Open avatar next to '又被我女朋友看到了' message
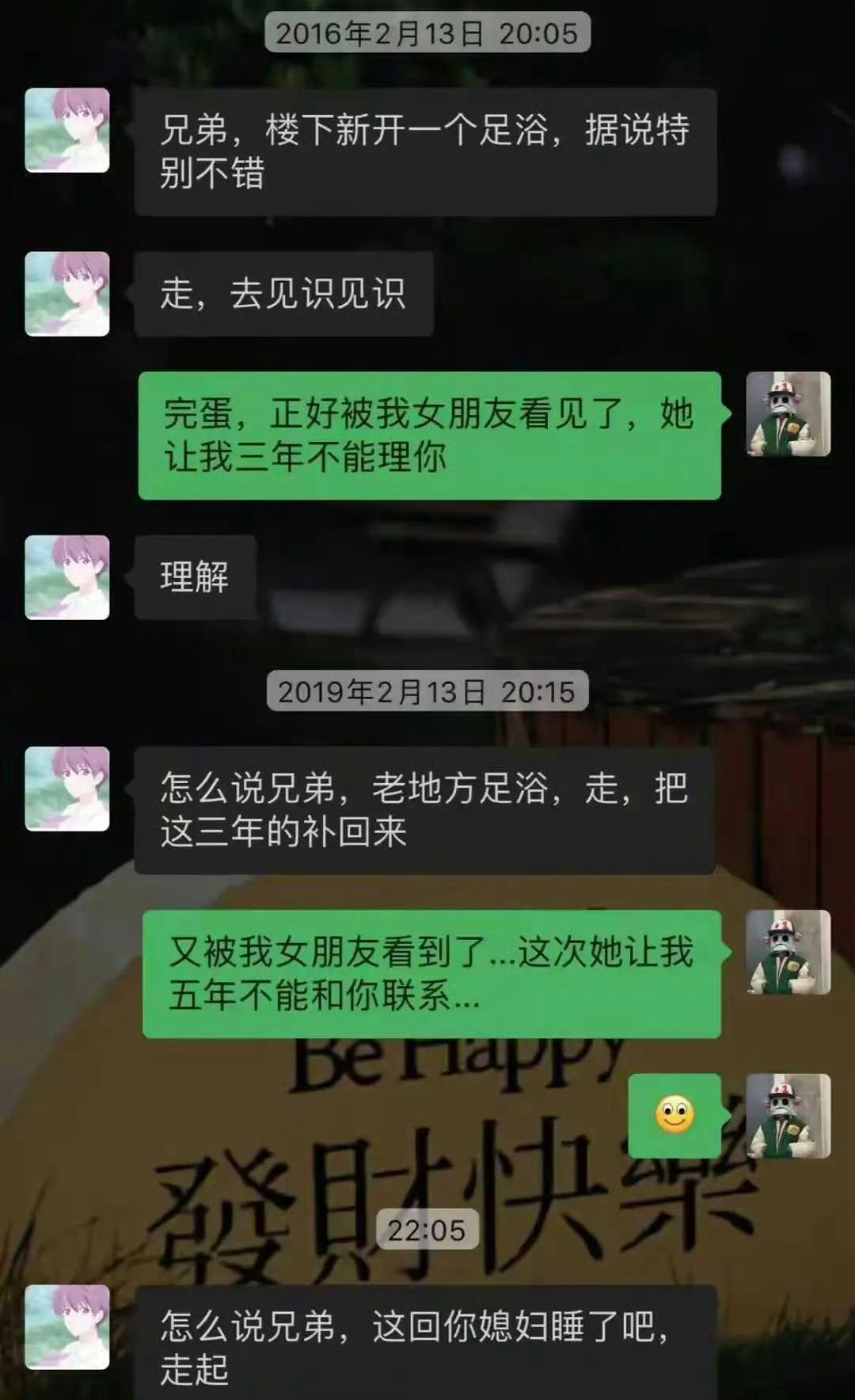The width and height of the screenshot is (855, 1400). (788, 953)
